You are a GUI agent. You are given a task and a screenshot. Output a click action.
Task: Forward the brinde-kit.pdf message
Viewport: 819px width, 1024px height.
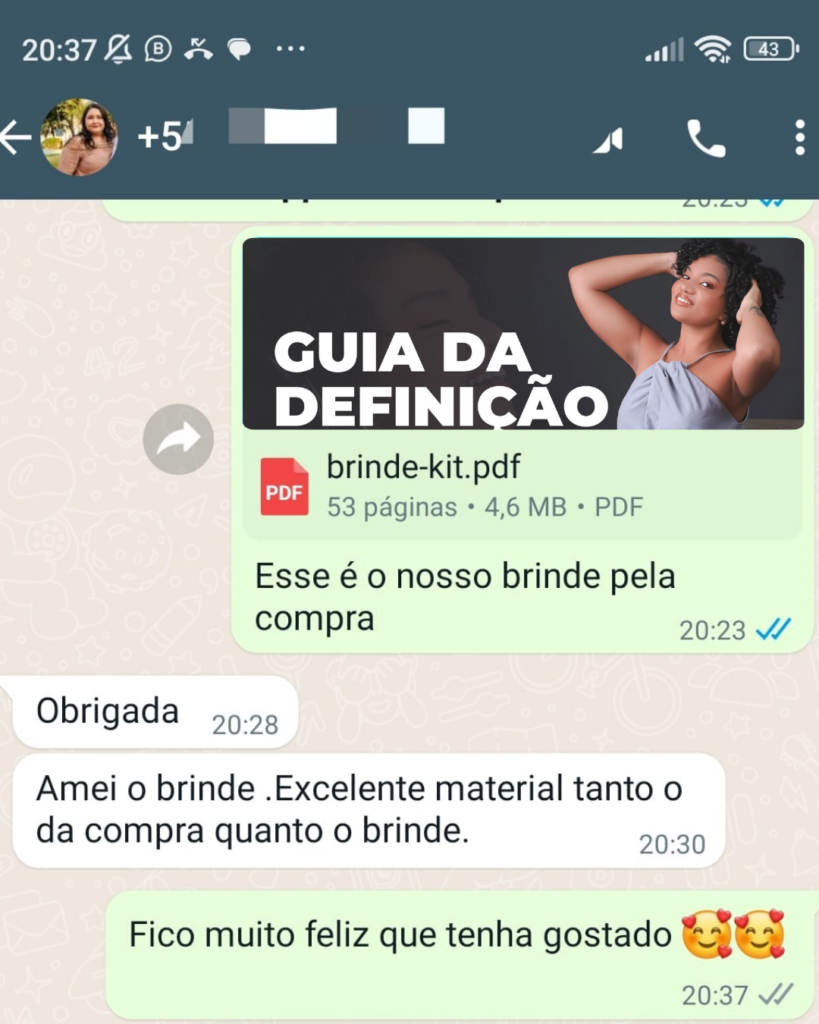coord(178,438)
